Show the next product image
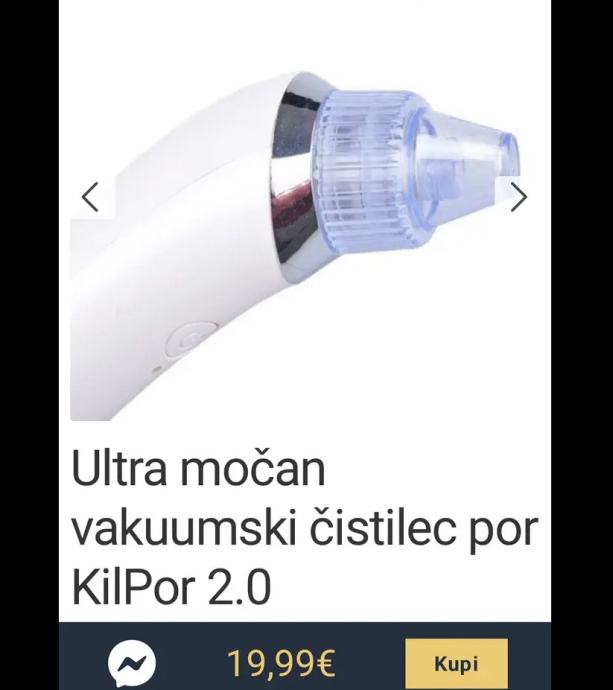 point(518,198)
